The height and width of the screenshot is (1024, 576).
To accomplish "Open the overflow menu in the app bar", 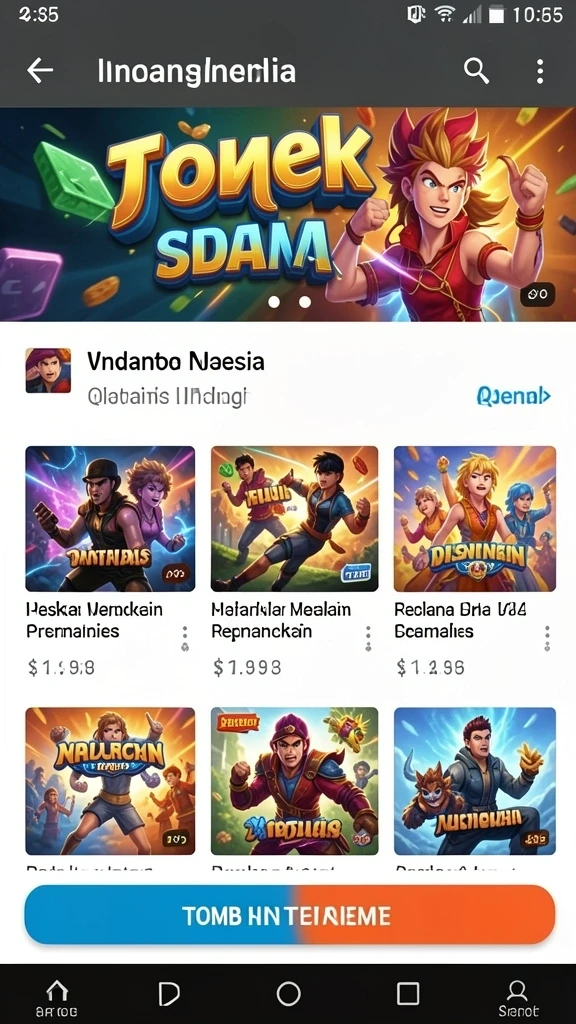I will (539, 71).
